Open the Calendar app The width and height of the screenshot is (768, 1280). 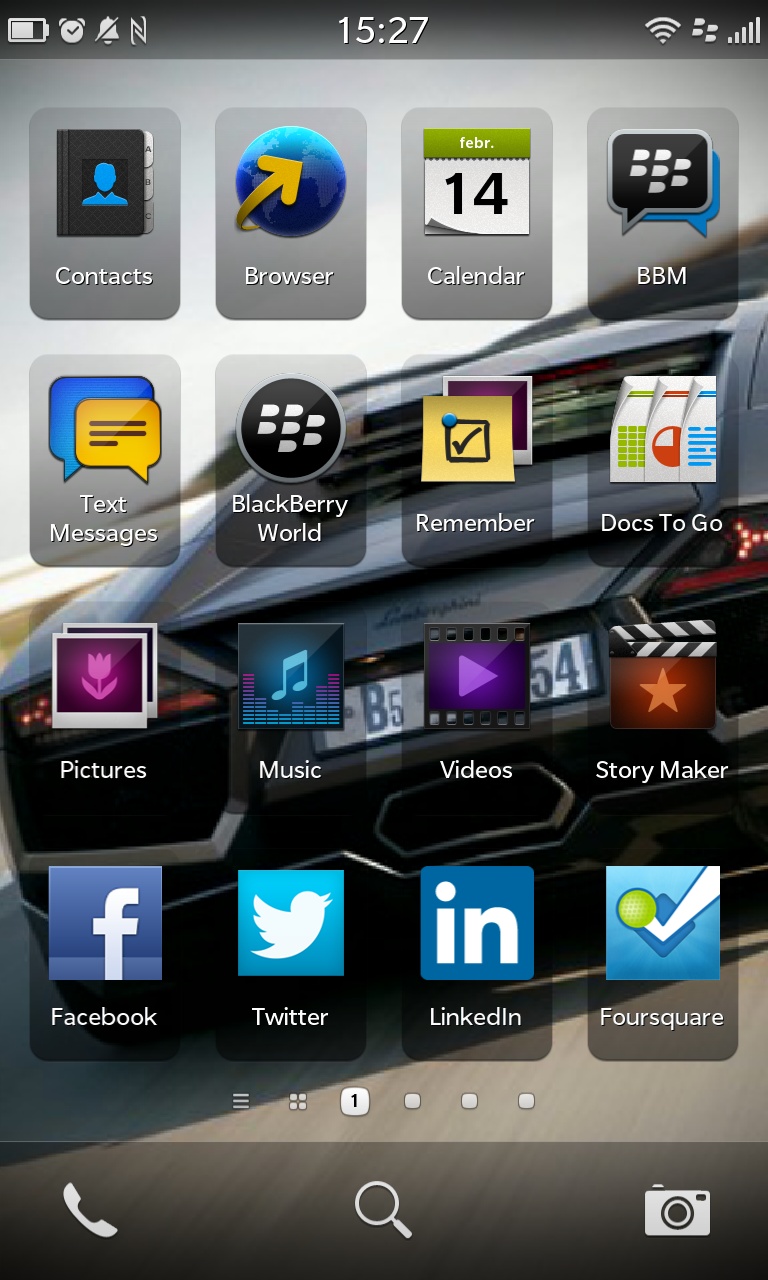[477, 213]
